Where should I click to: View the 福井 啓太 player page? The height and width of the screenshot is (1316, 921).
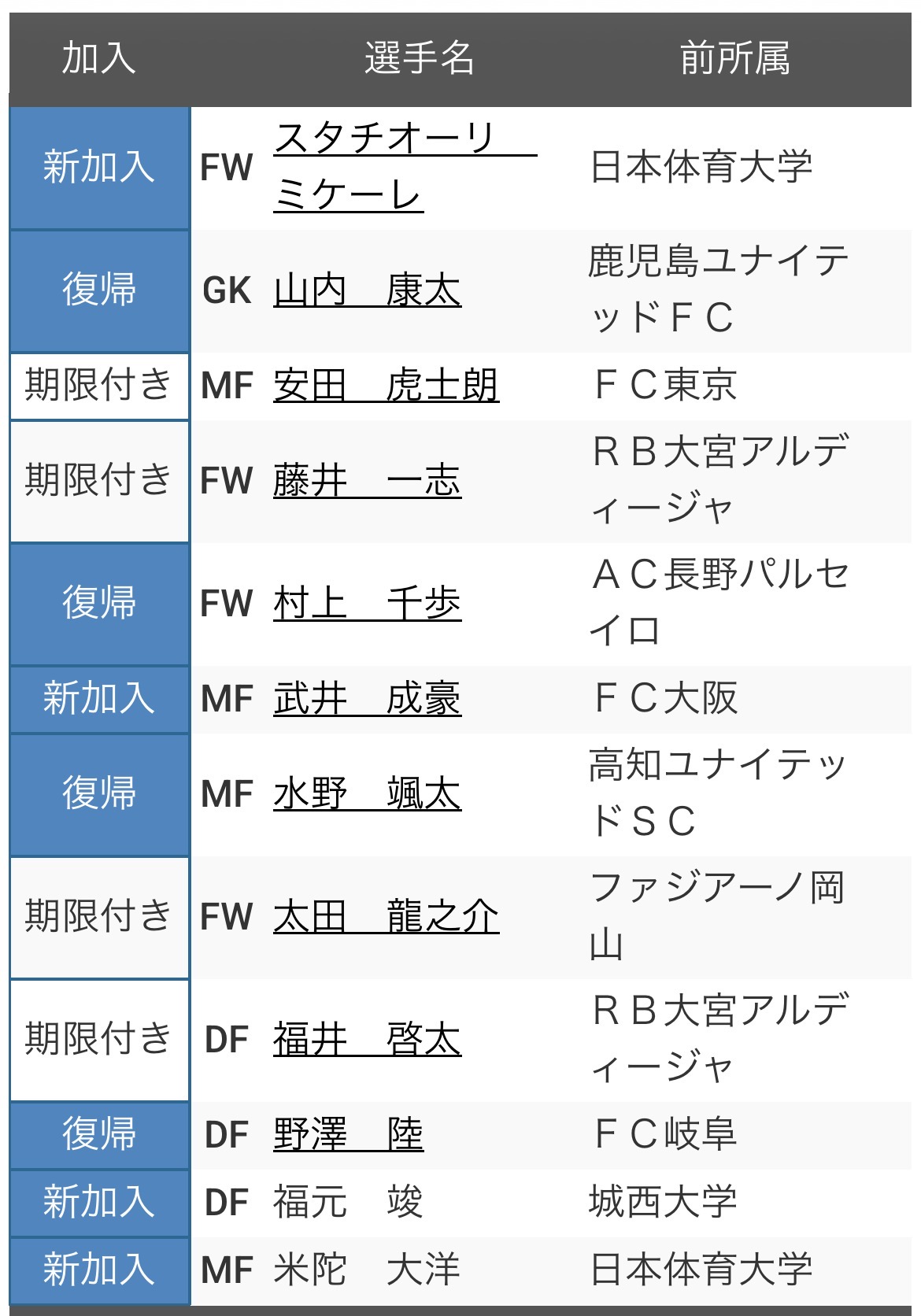tap(367, 1040)
